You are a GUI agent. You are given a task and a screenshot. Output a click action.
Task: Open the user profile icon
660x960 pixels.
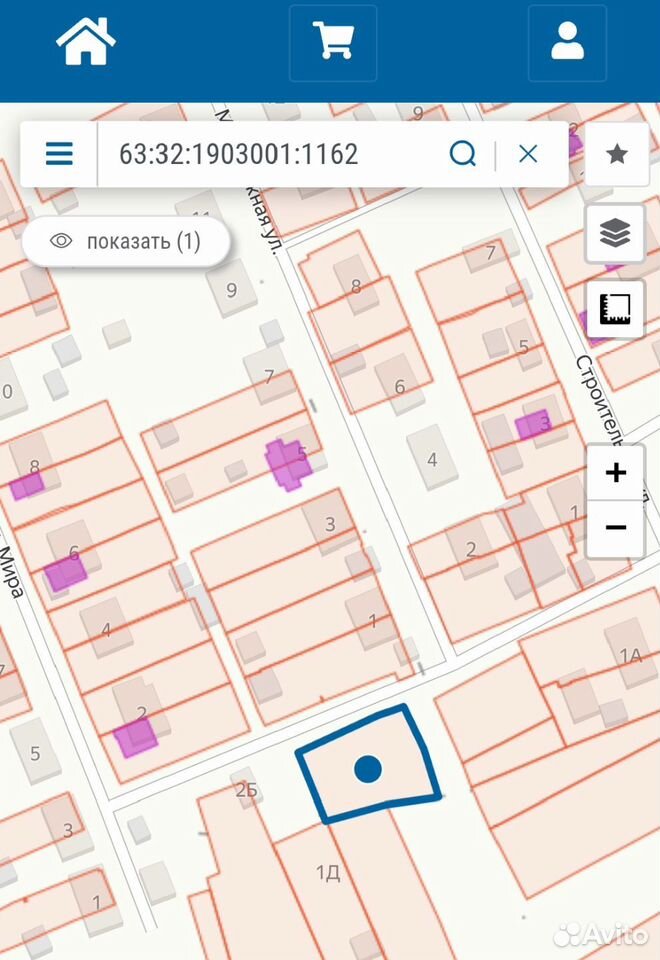568,43
